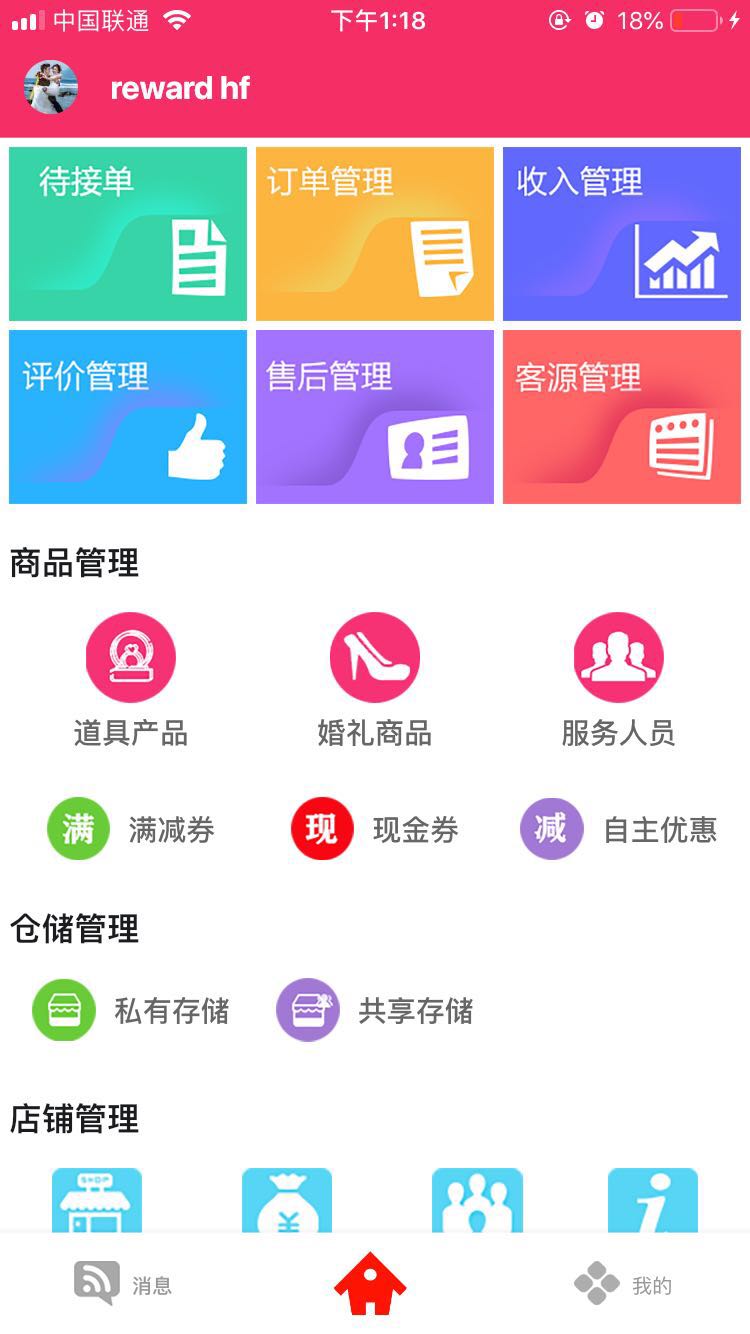
Task: Open the 客源管理 customer source tile
Action: [621, 417]
